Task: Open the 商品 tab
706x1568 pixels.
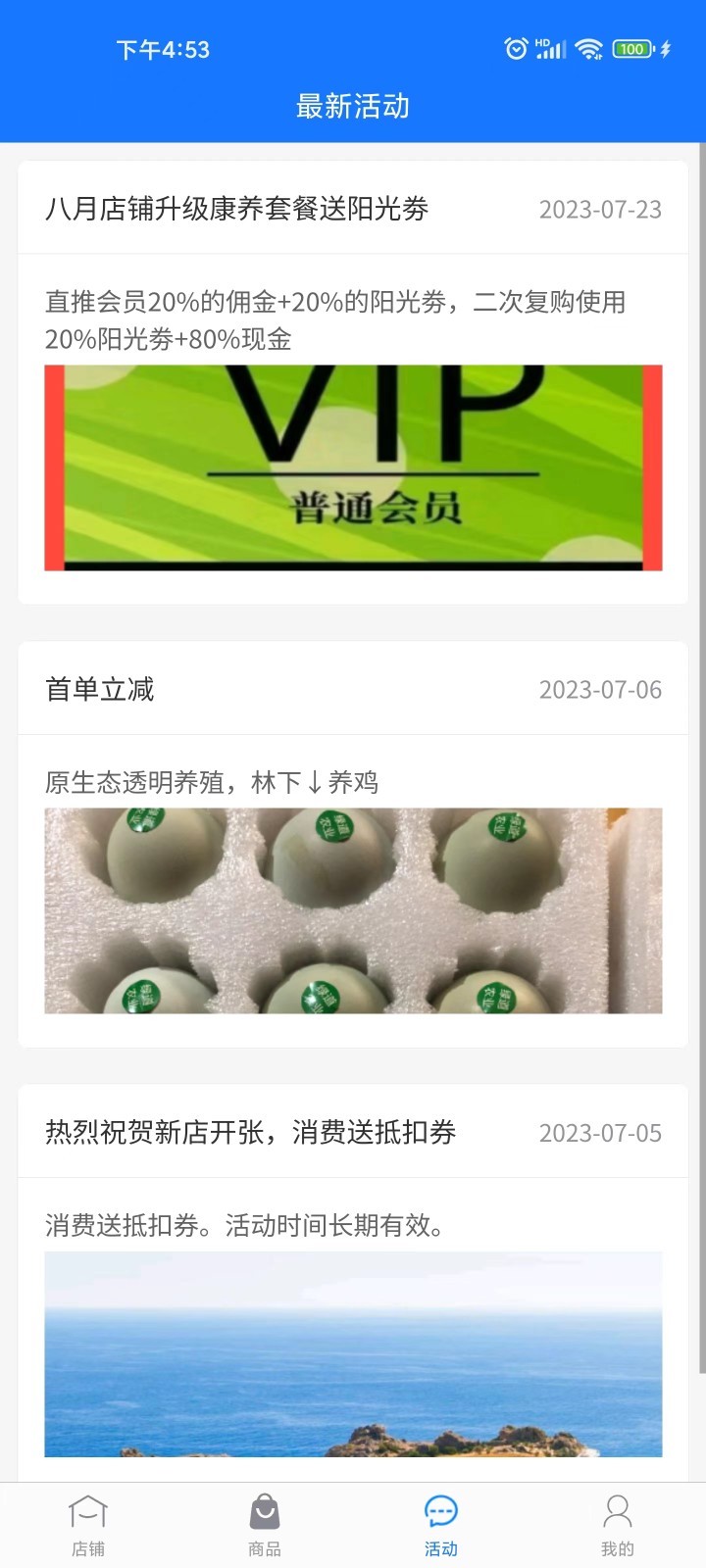Action: (x=265, y=1525)
